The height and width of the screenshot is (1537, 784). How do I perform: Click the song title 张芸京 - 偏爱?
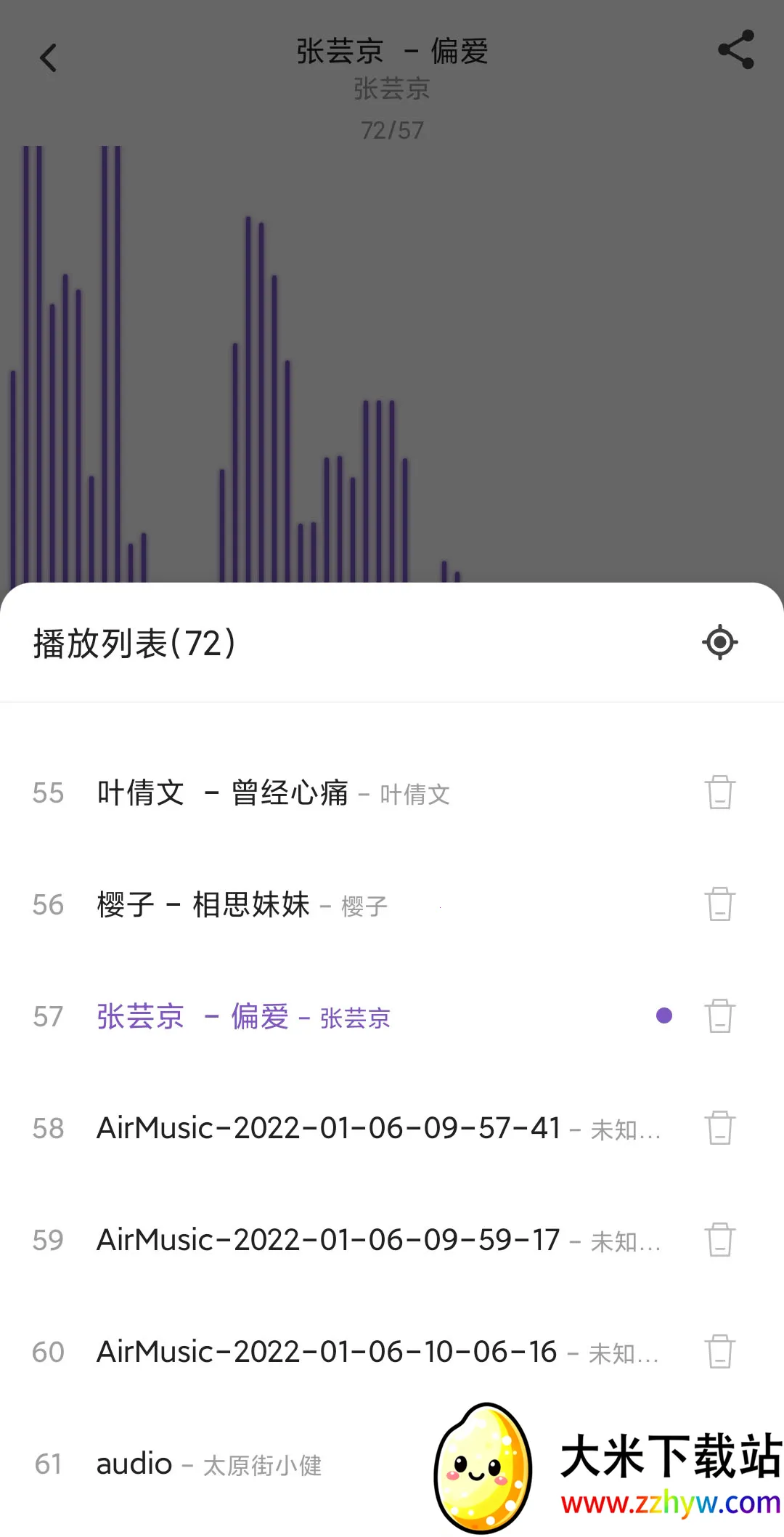[x=392, y=51]
